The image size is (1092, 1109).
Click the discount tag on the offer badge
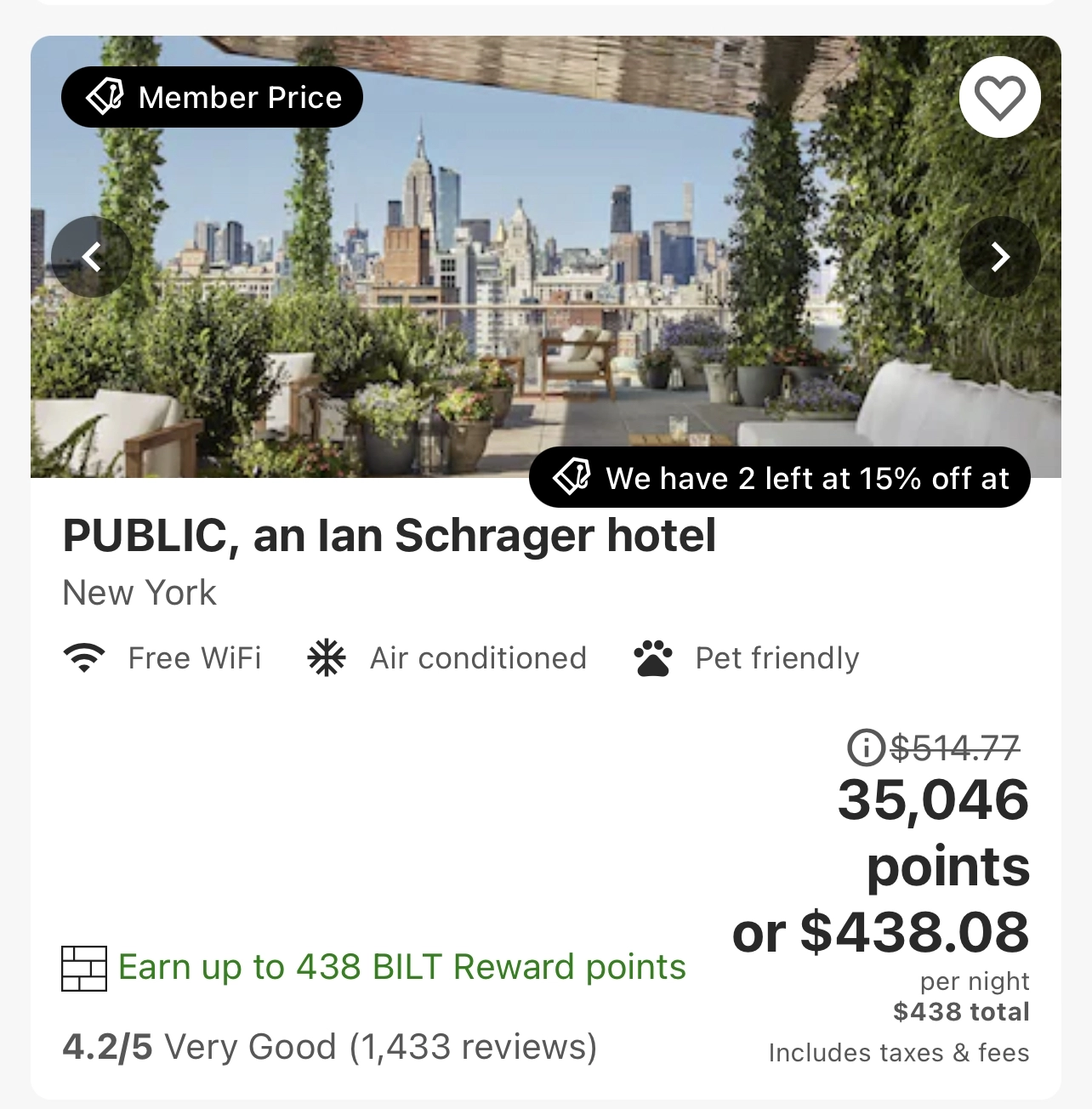tap(572, 478)
